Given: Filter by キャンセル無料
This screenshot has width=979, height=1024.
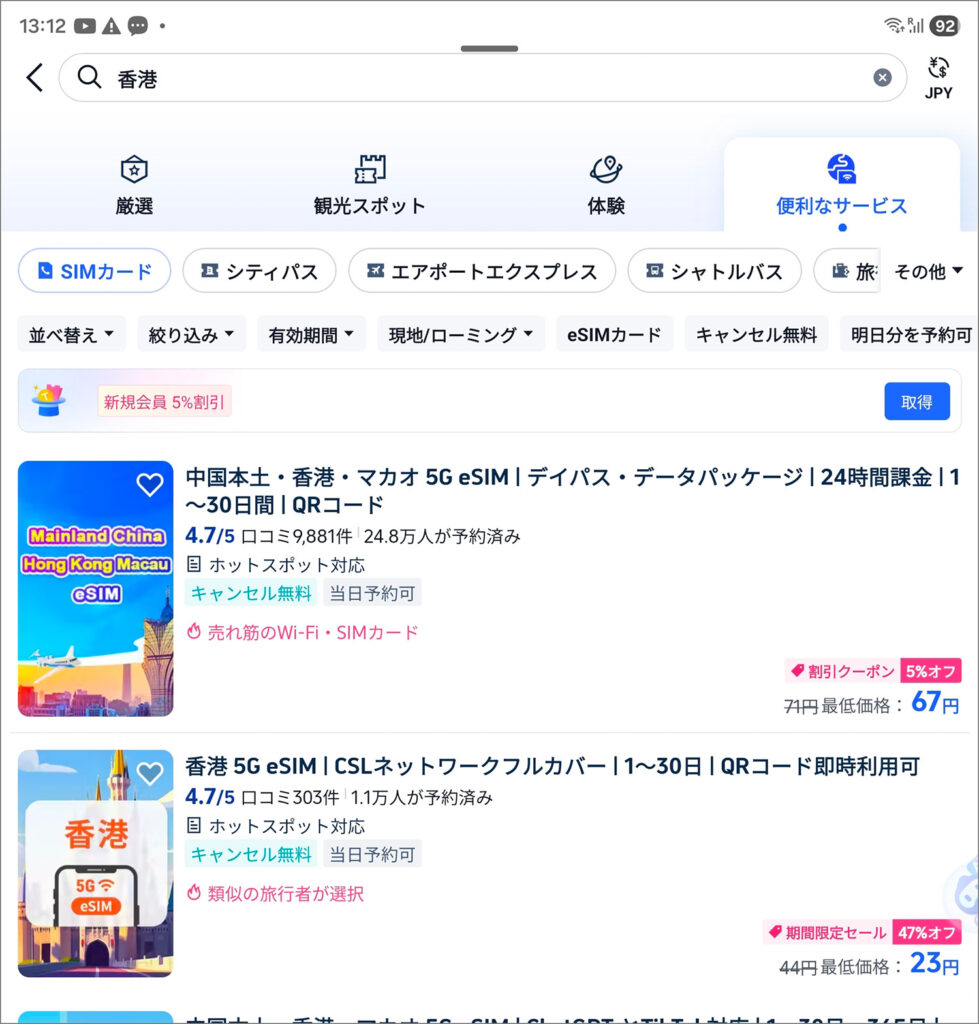Looking at the screenshot, I should point(756,335).
